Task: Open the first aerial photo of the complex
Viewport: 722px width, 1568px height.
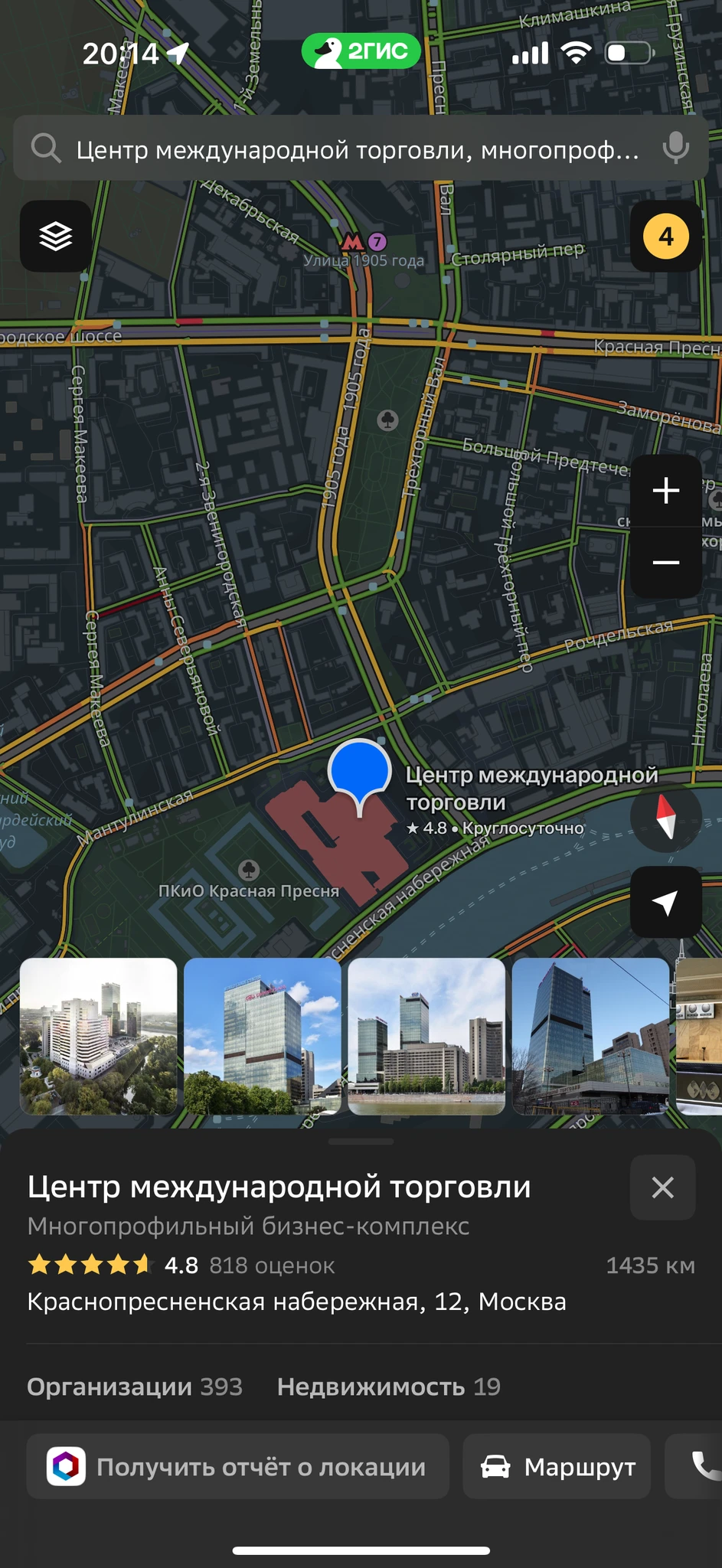Action: click(99, 1037)
